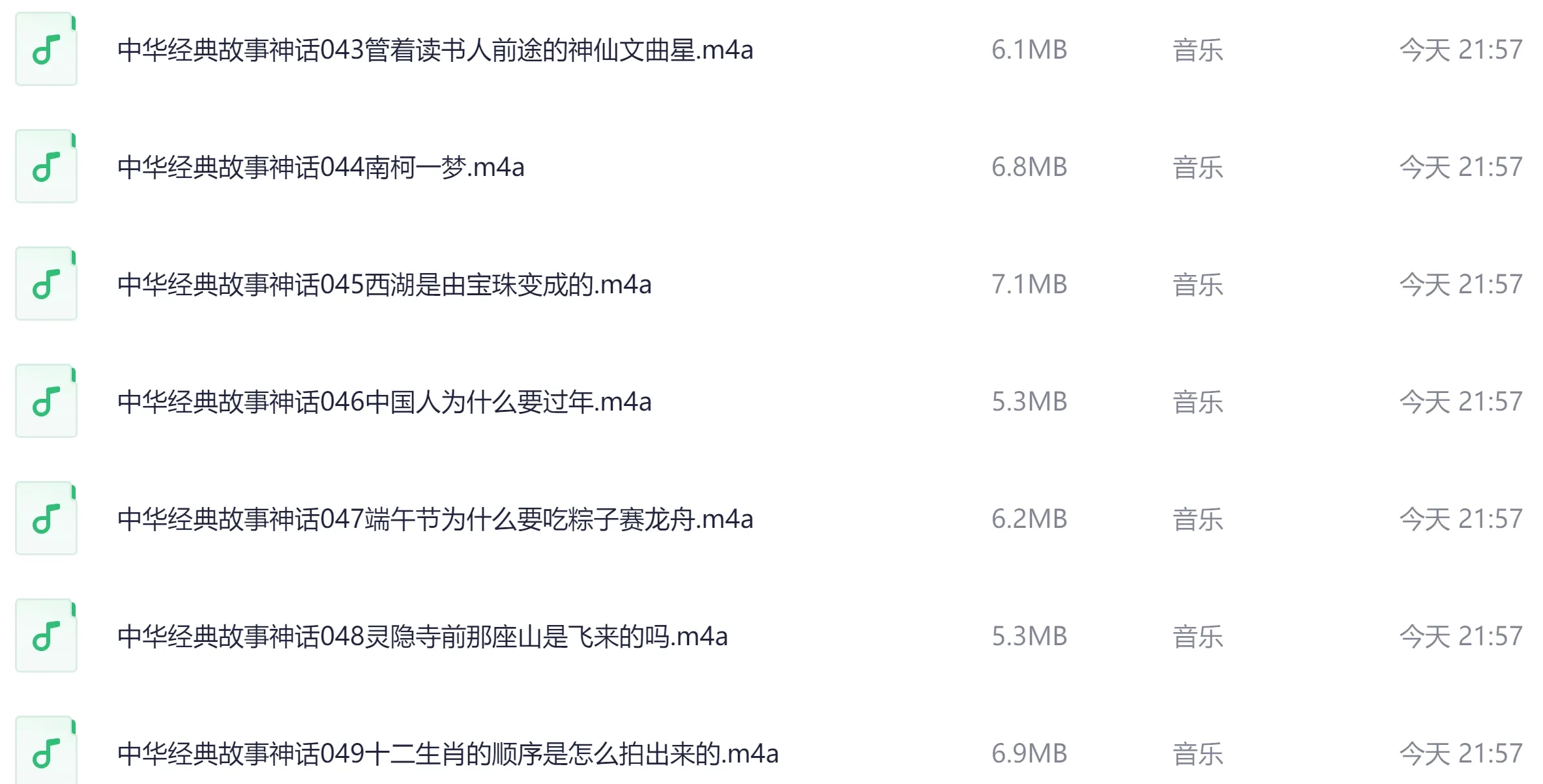The image size is (1543, 784).
Task: Open the 044南柯一梦.m4a audio file
Action: pyautogui.click(x=321, y=167)
